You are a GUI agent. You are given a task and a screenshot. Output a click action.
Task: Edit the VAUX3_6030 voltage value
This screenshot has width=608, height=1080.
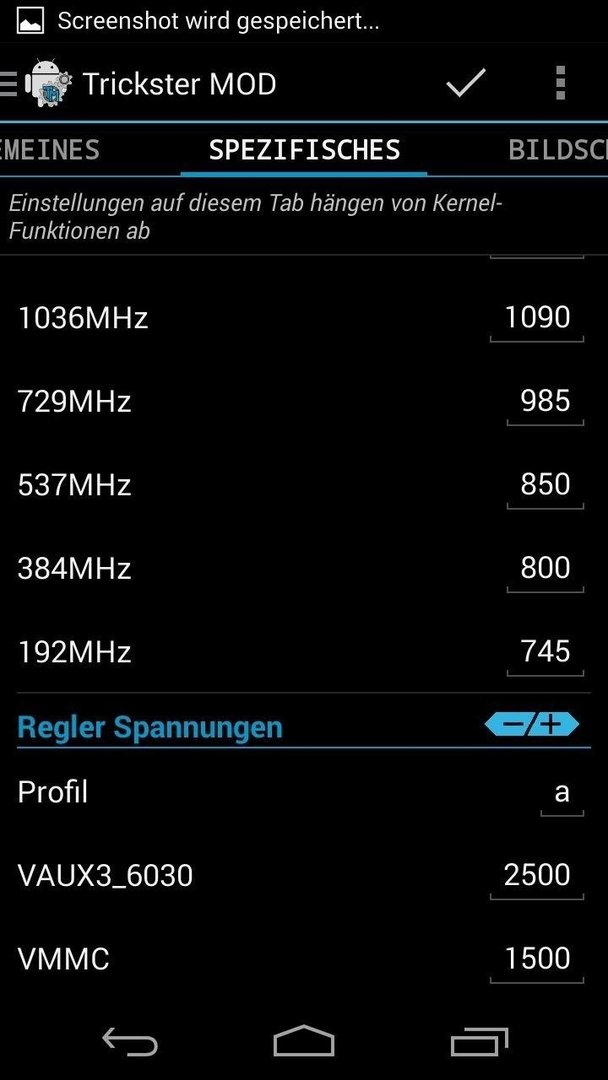[x=537, y=876]
